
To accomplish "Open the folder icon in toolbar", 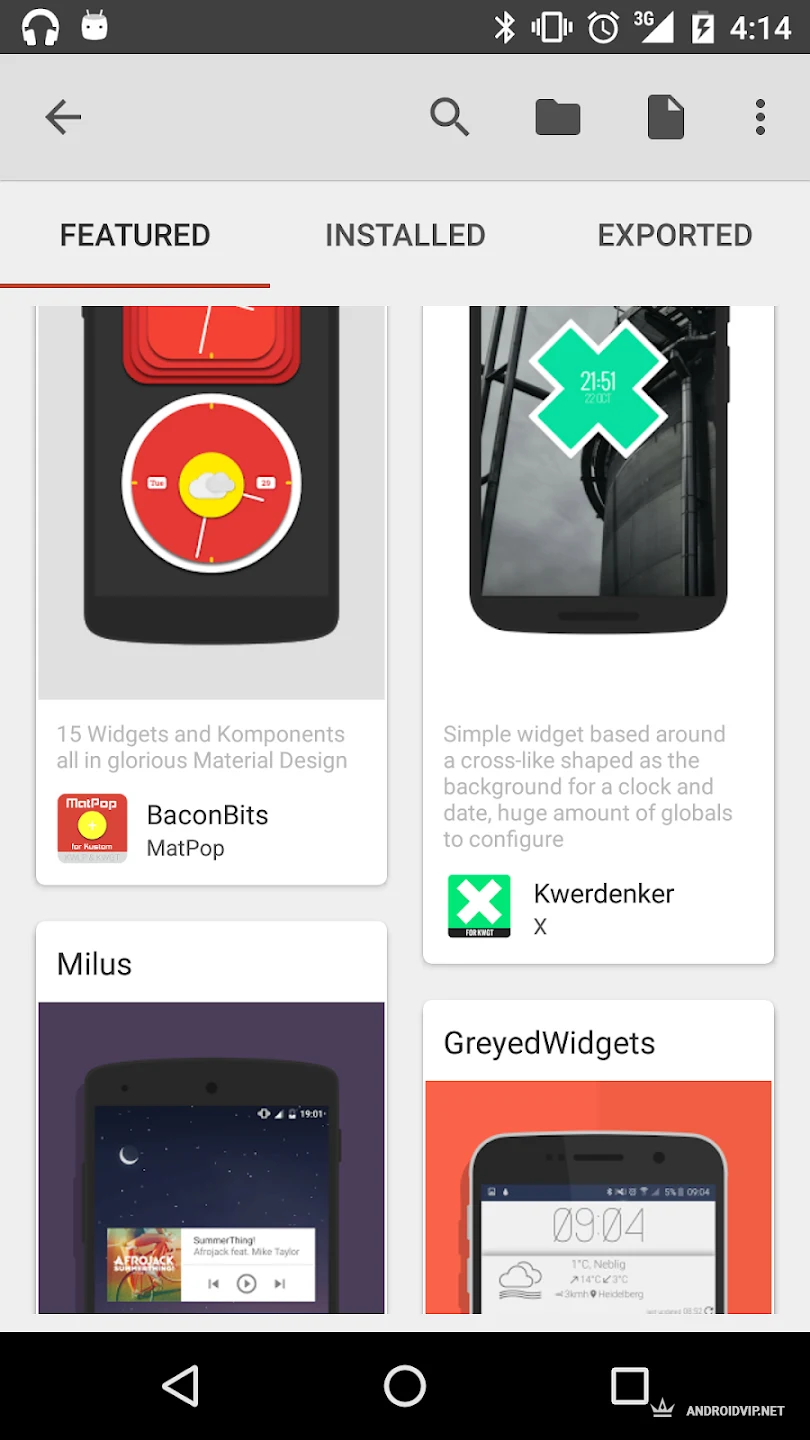I will [x=558, y=118].
